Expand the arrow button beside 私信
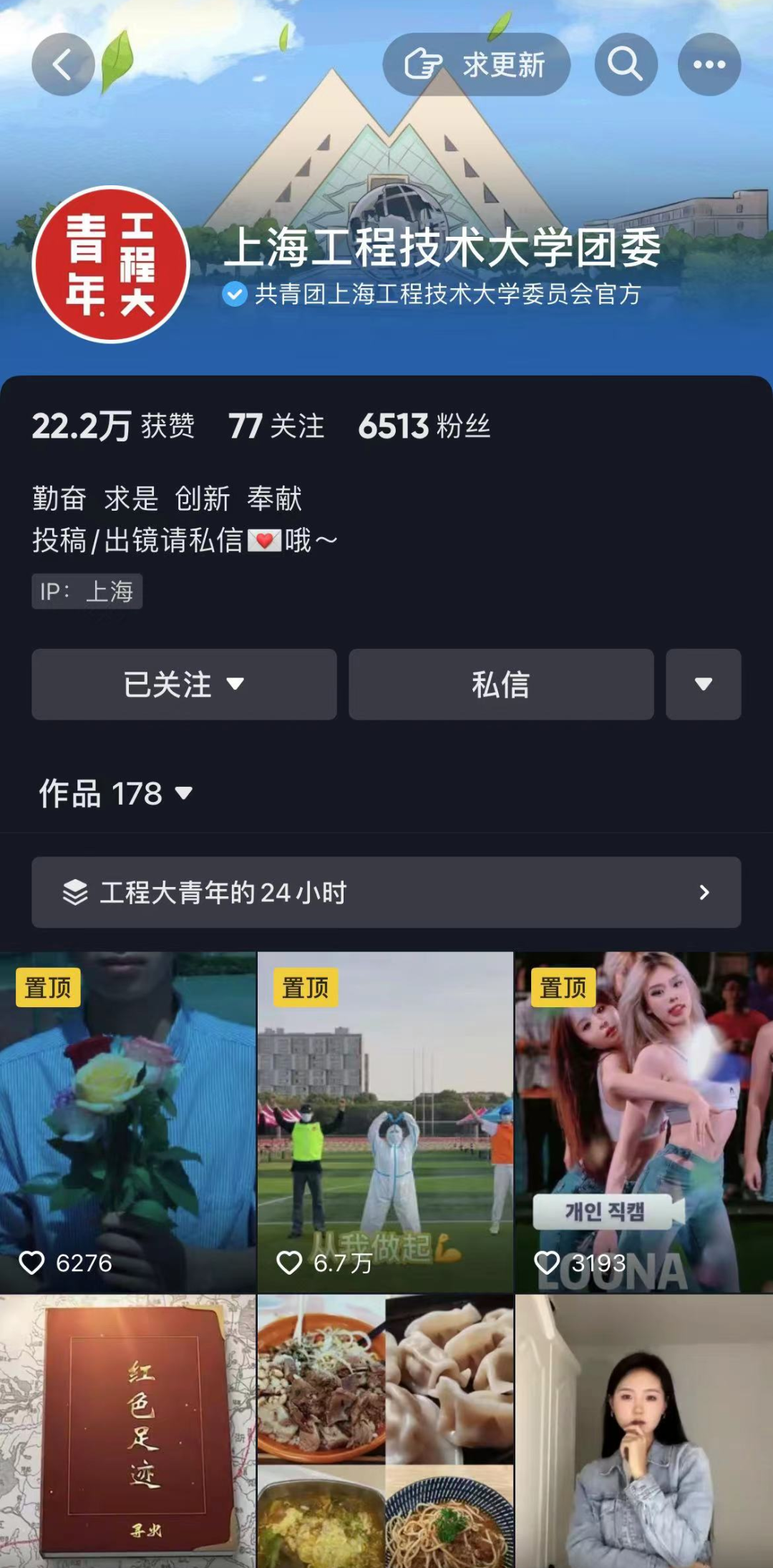This screenshot has width=773, height=1568. [x=703, y=685]
